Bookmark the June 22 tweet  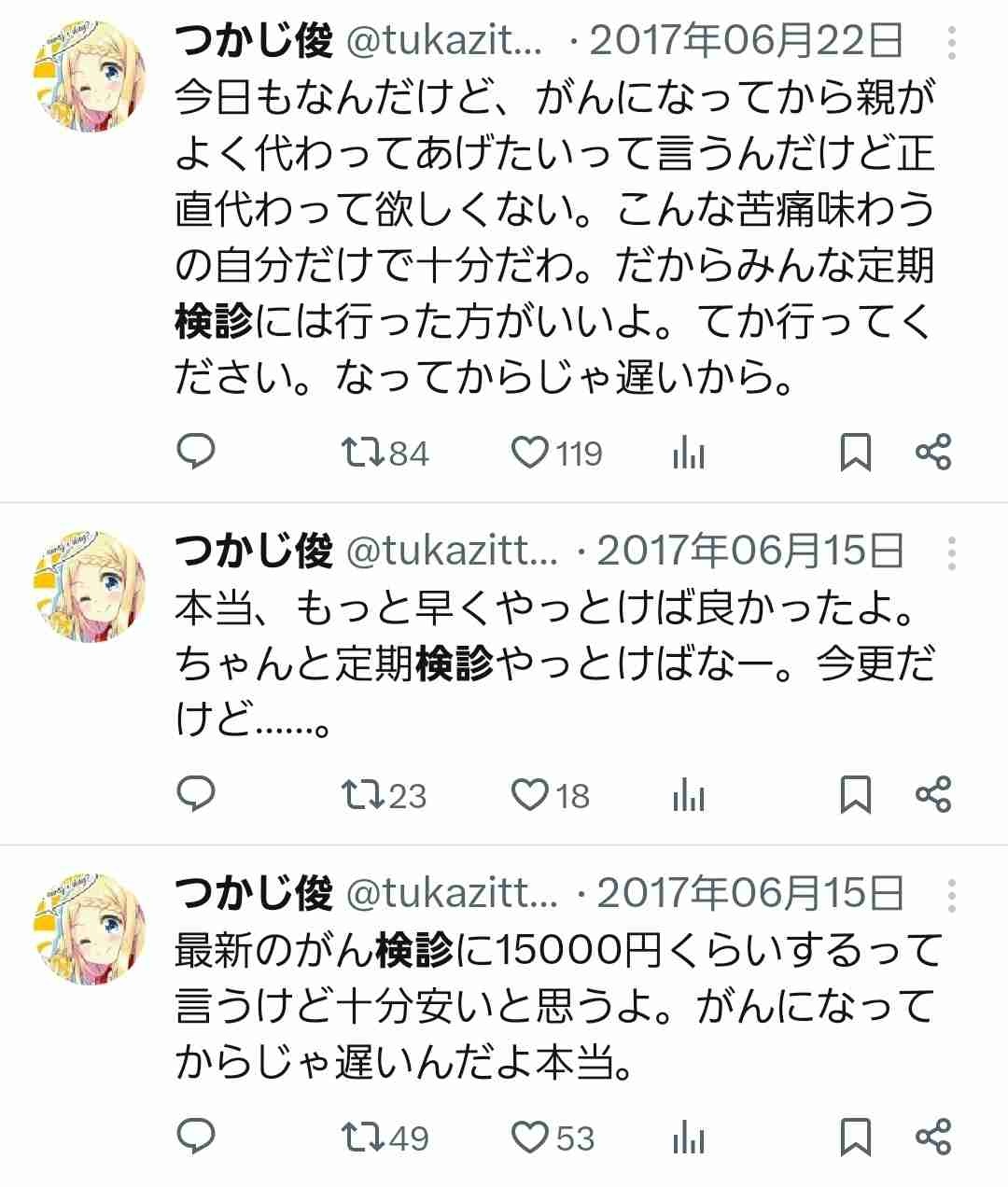click(855, 453)
